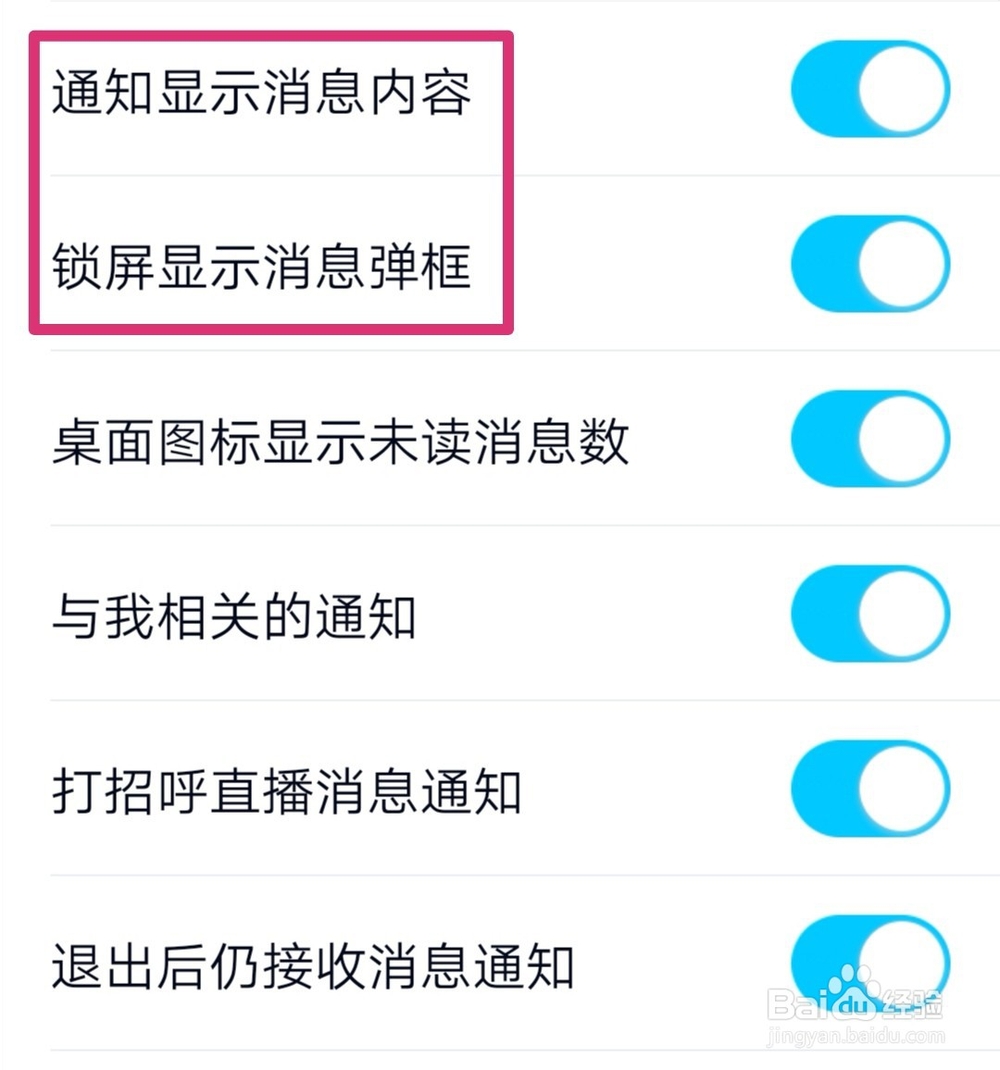Turn off 锁屏显示消息弹框
Screen dimensions: 1000x1070
pyautogui.click(x=869, y=263)
